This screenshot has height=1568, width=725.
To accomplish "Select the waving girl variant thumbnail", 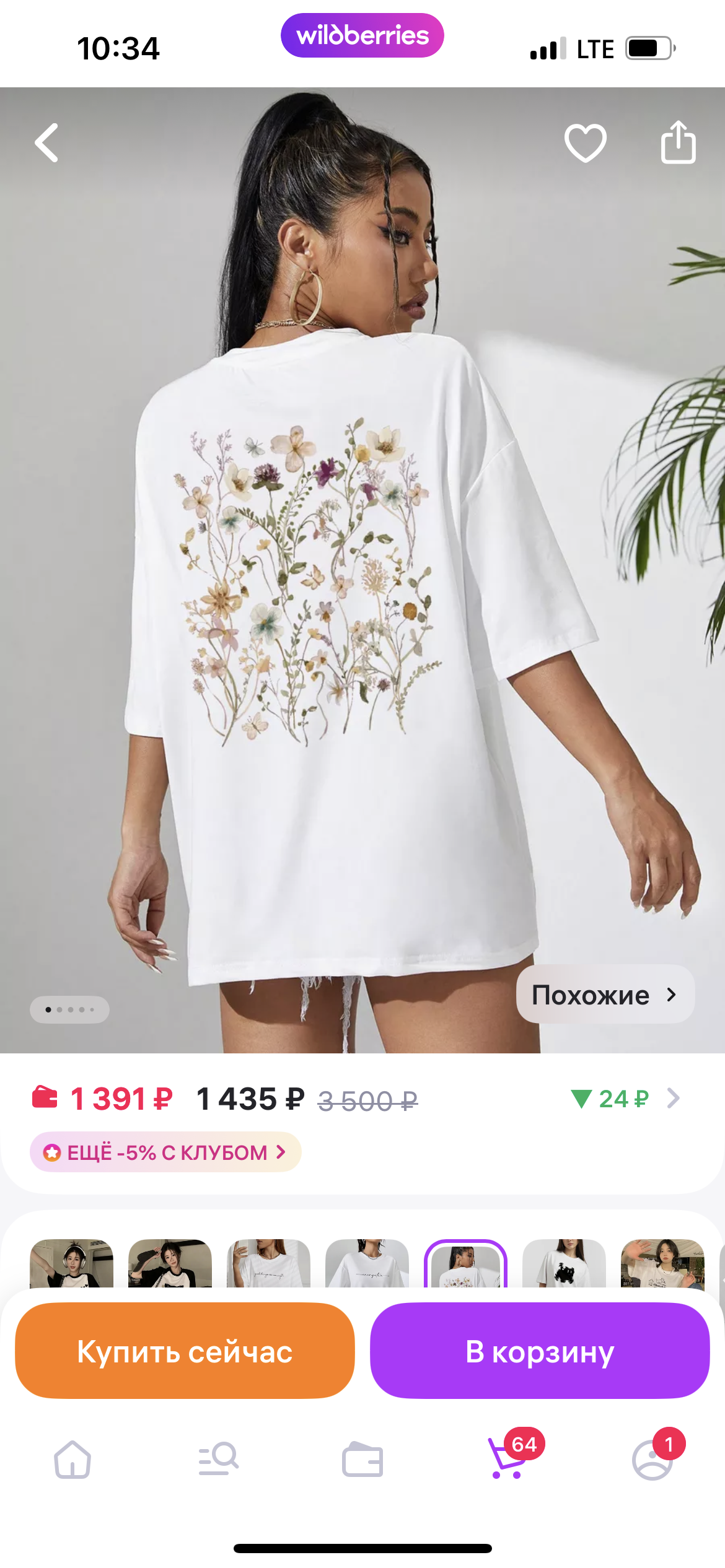I will point(662,1265).
